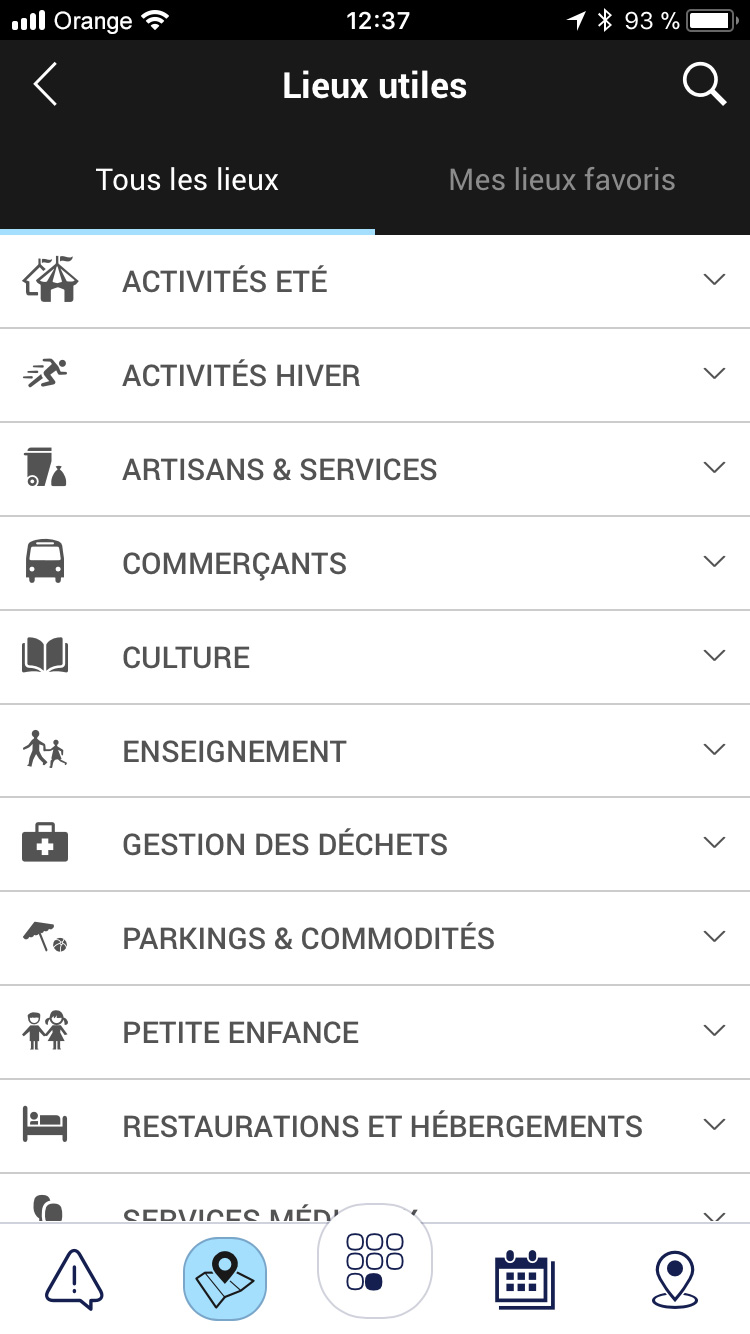Open the central grid menu button
The image size is (750, 1334).
point(375,1262)
